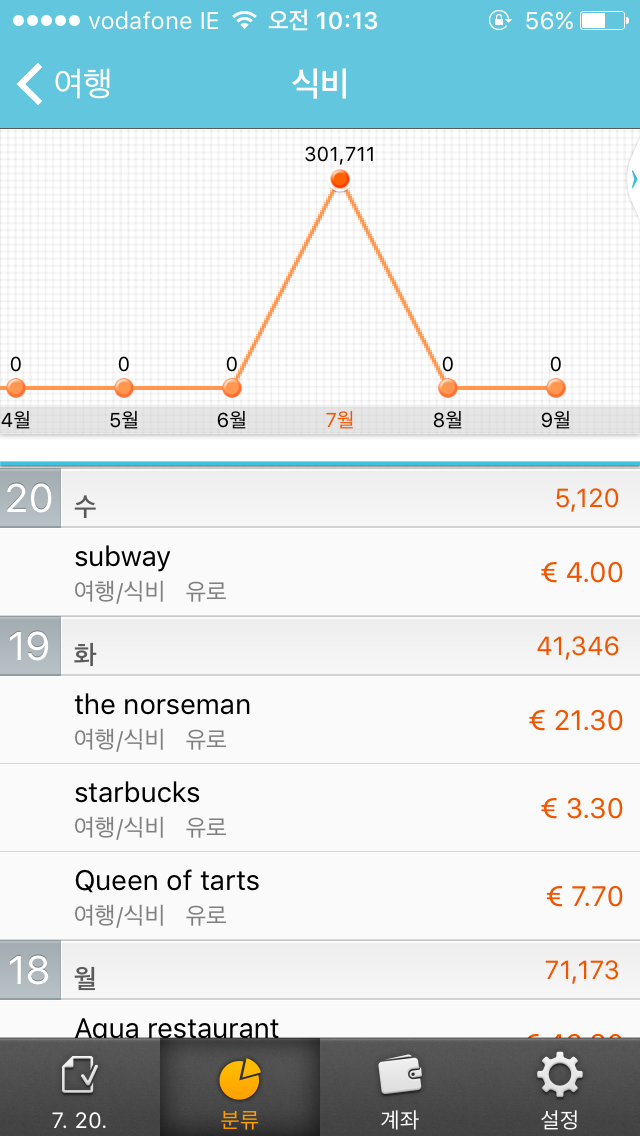Open the subway expense entry

point(320,572)
